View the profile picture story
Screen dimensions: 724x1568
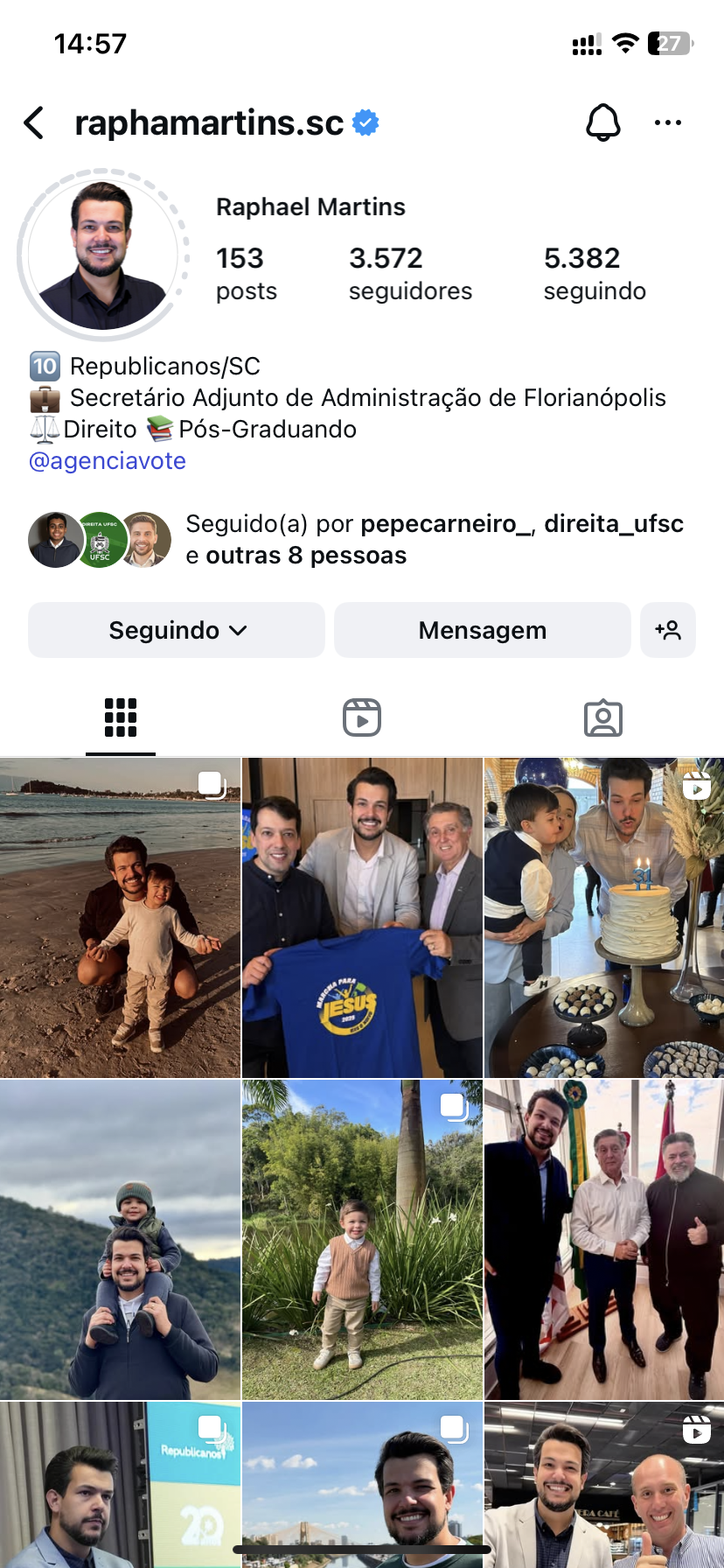click(x=102, y=255)
